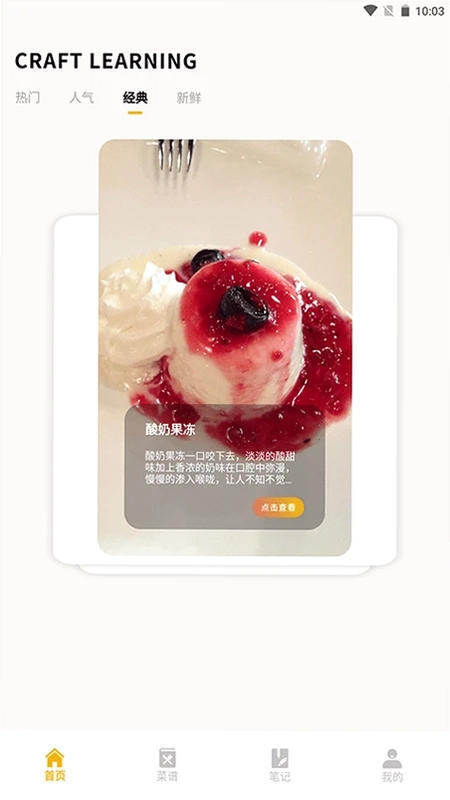Screen dimensions: 450x800
Task: Tap the 点击查看 button
Action: pyautogui.click(x=279, y=507)
